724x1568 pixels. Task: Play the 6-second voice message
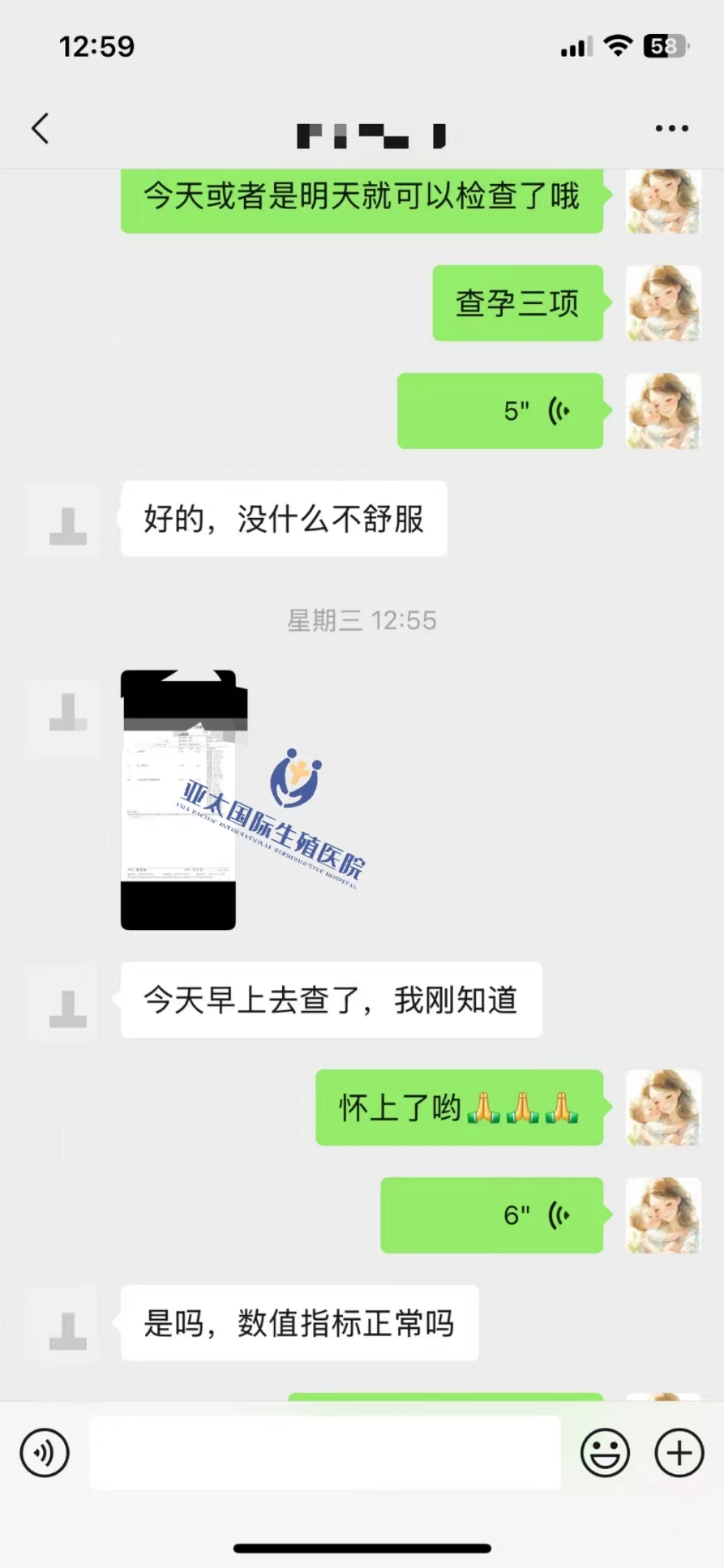[x=491, y=1215]
